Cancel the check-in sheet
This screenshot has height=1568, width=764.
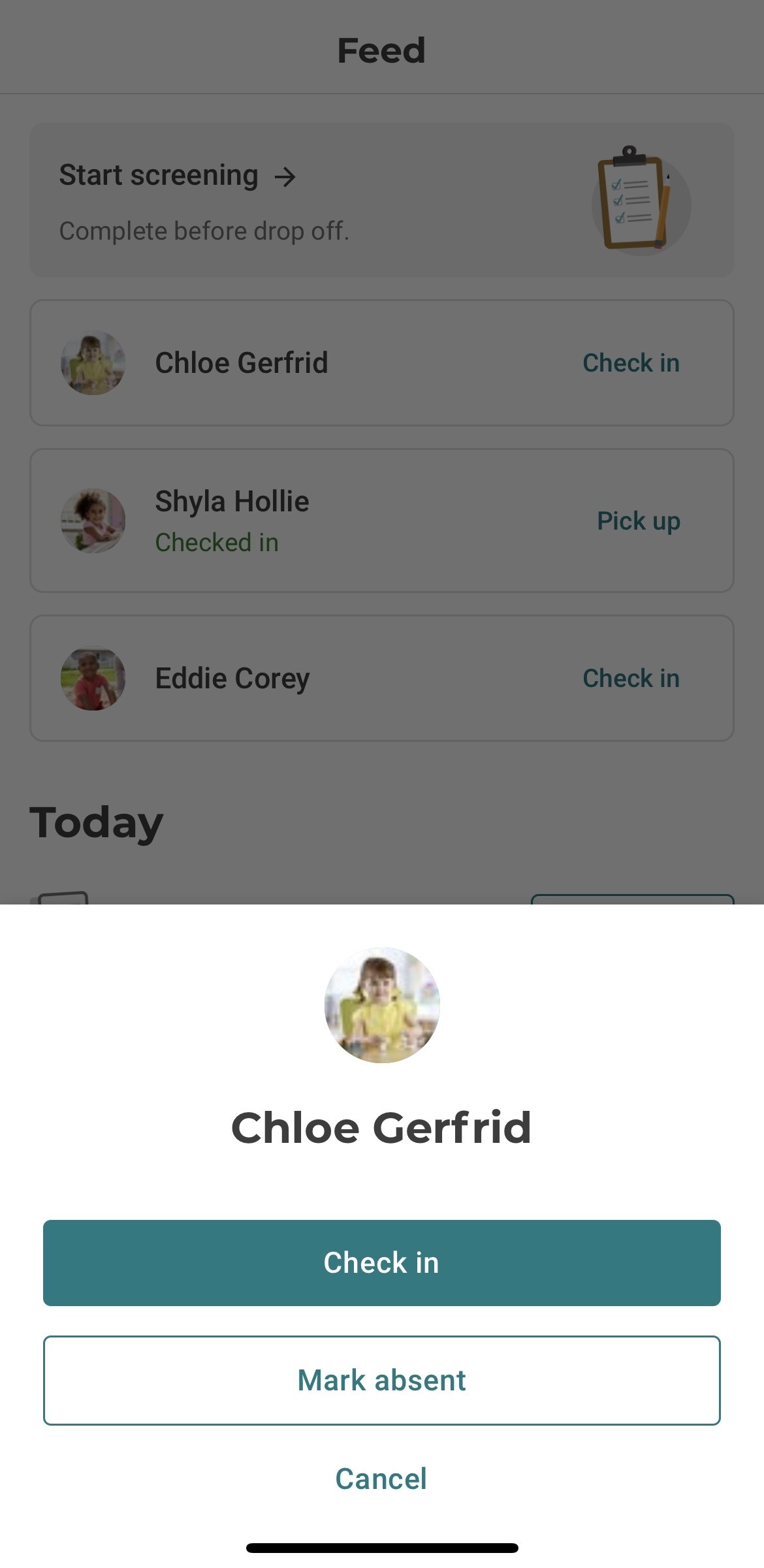[381, 1479]
